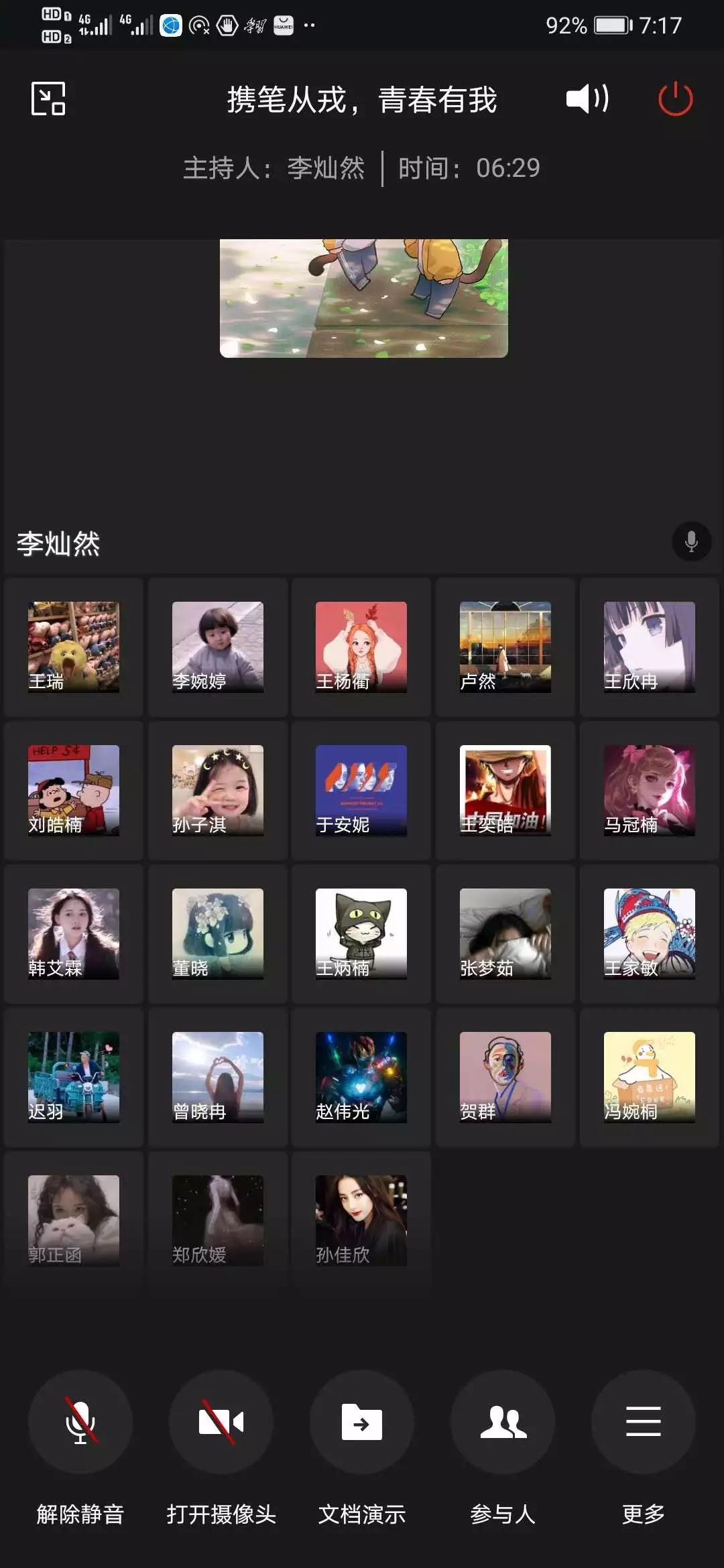Start a 文档演示 document presentation
Viewport: 724px width, 1568px height.
point(362,1422)
